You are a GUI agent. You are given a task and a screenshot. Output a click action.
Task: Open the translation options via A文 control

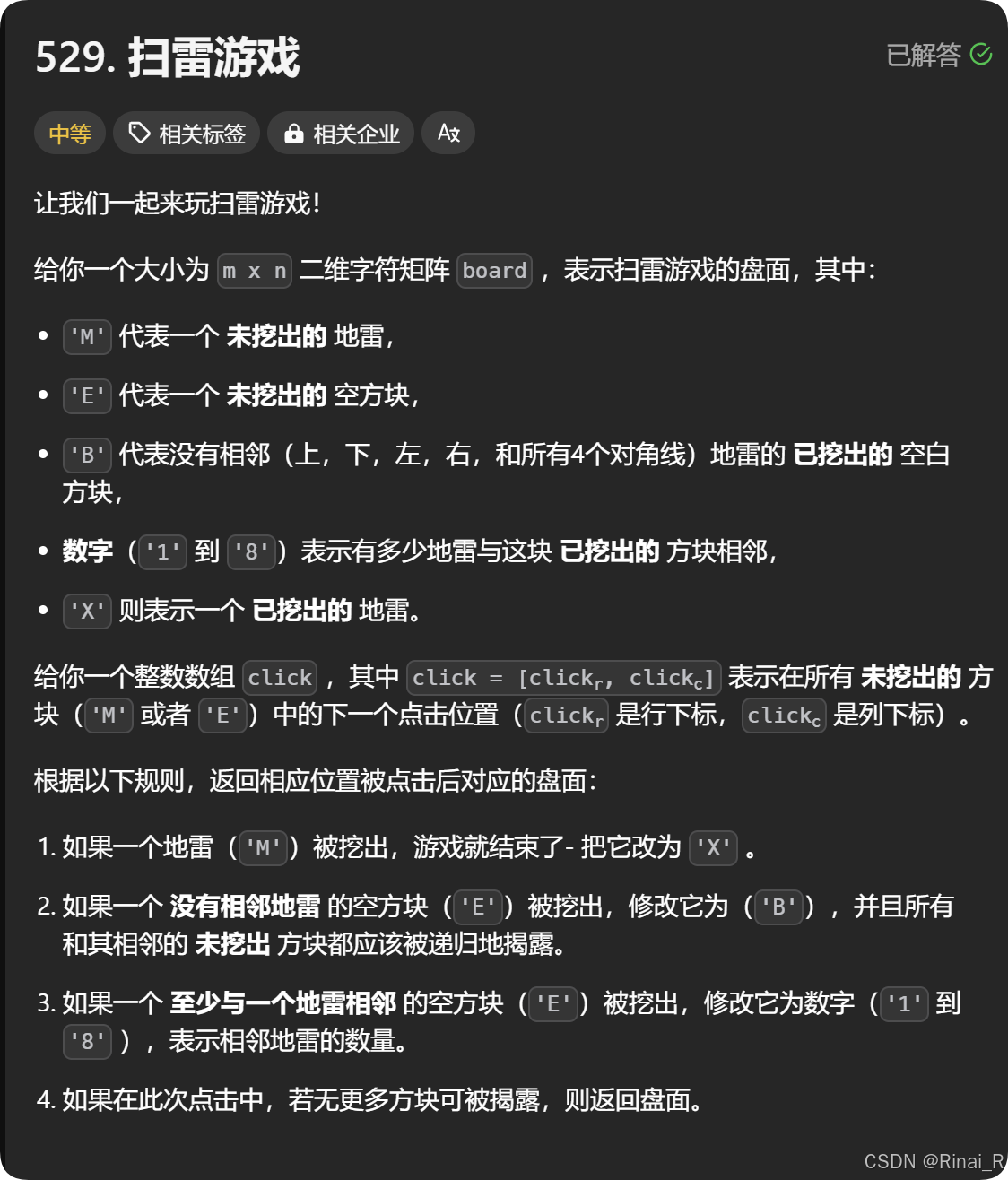tap(448, 133)
